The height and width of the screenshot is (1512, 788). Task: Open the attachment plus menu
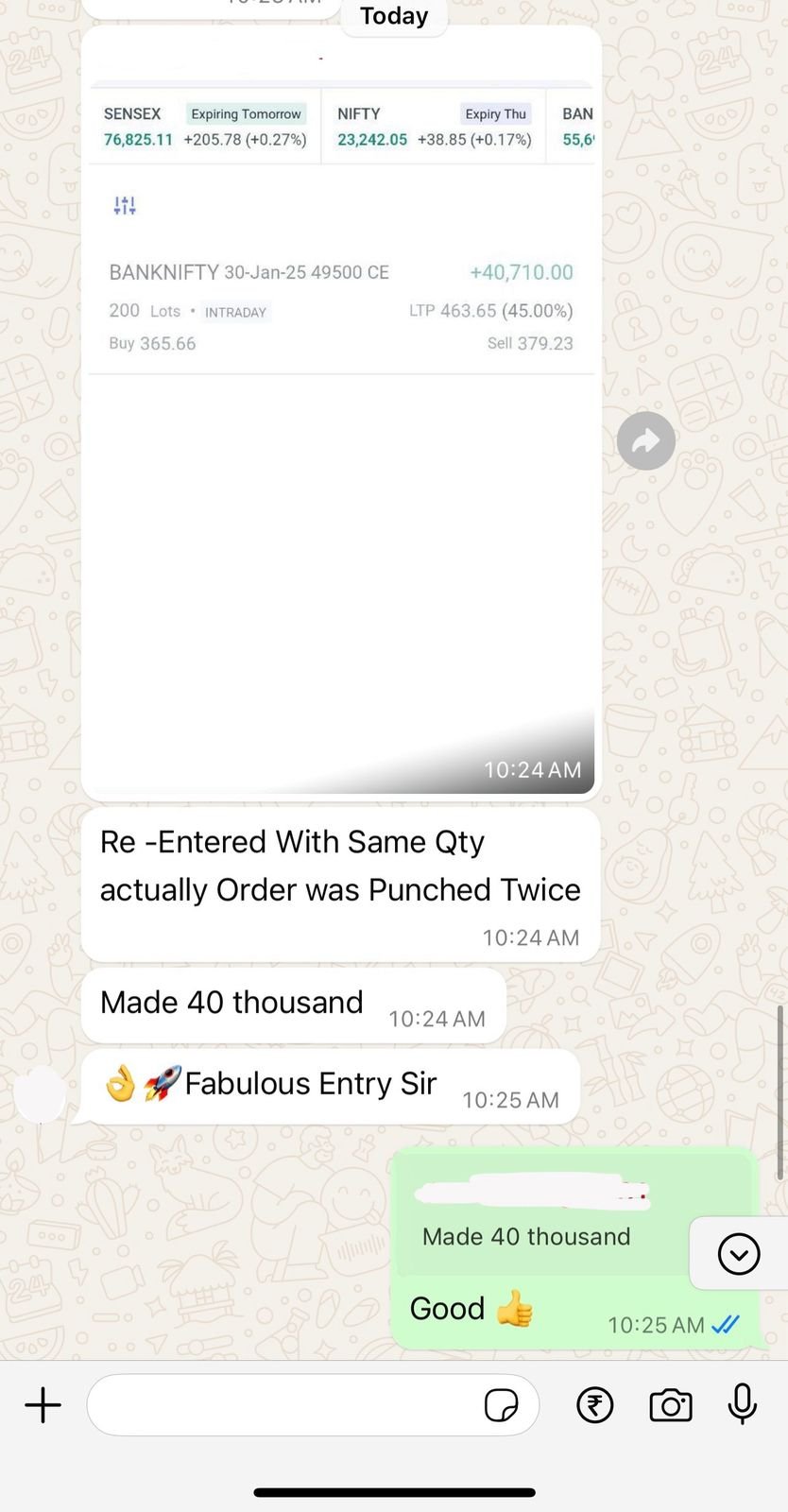(x=43, y=1405)
